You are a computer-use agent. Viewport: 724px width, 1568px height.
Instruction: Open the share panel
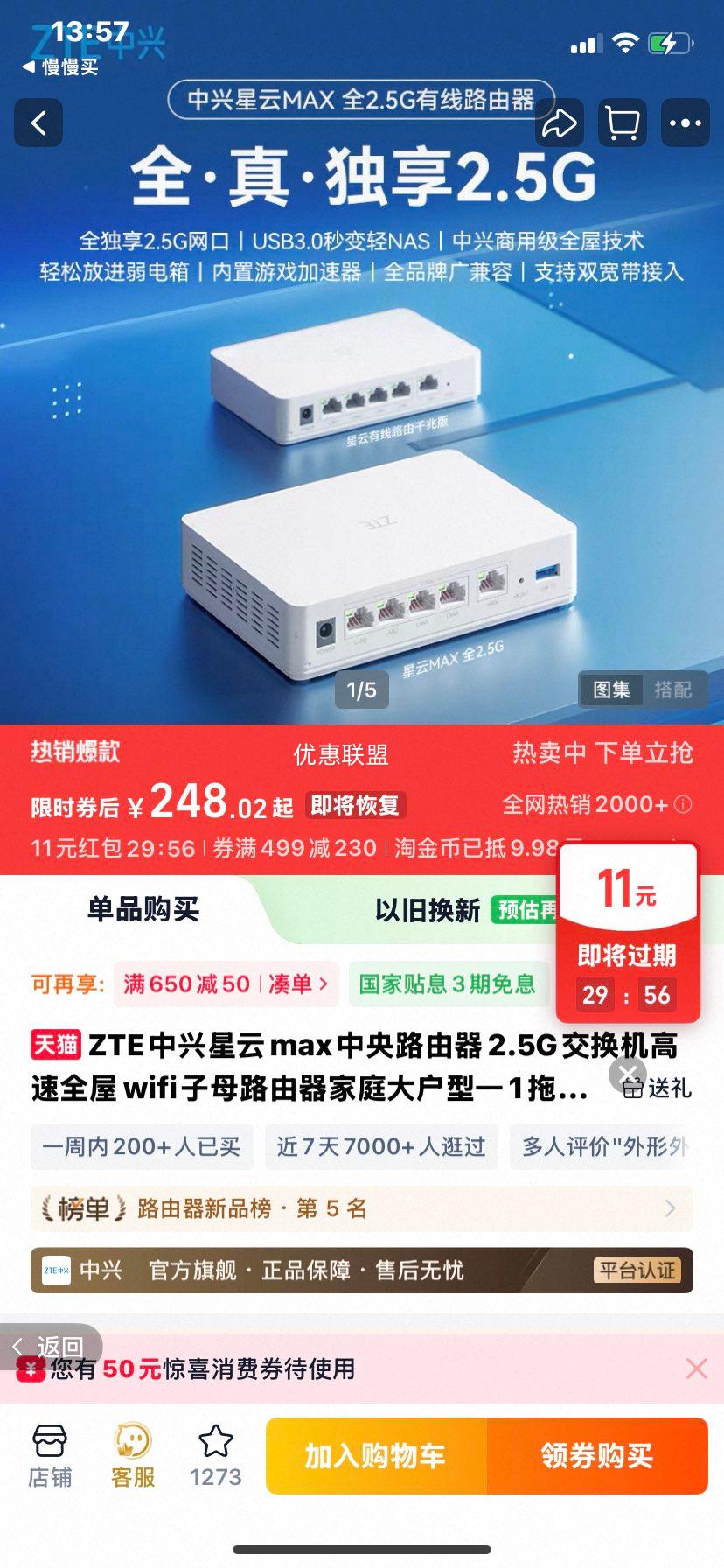pyautogui.click(x=560, y=122)
